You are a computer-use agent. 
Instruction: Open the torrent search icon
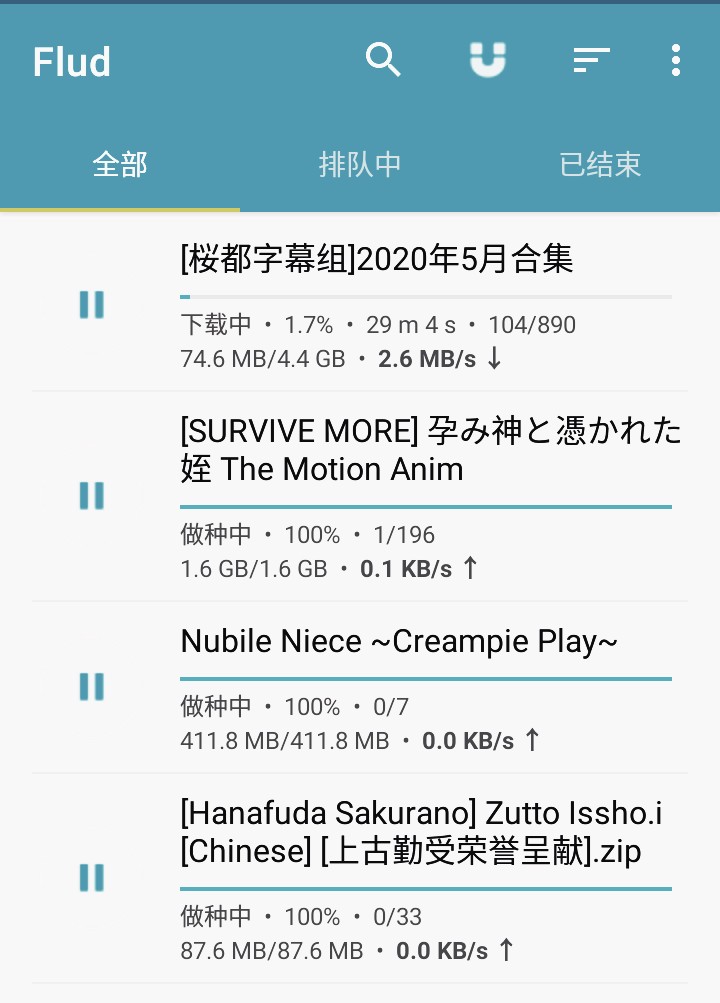[383, 61]
